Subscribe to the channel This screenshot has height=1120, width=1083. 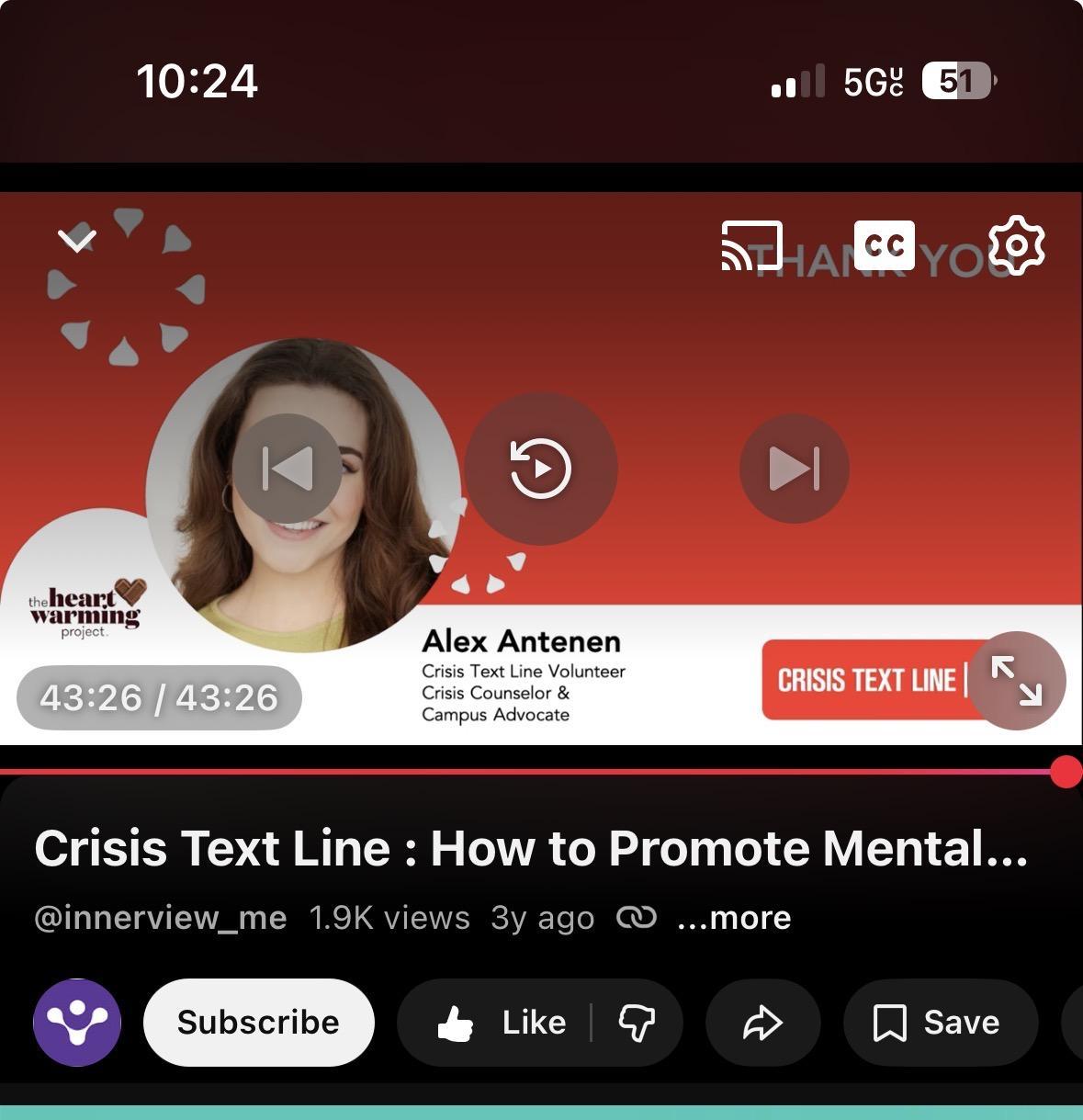coord(258,1022)
